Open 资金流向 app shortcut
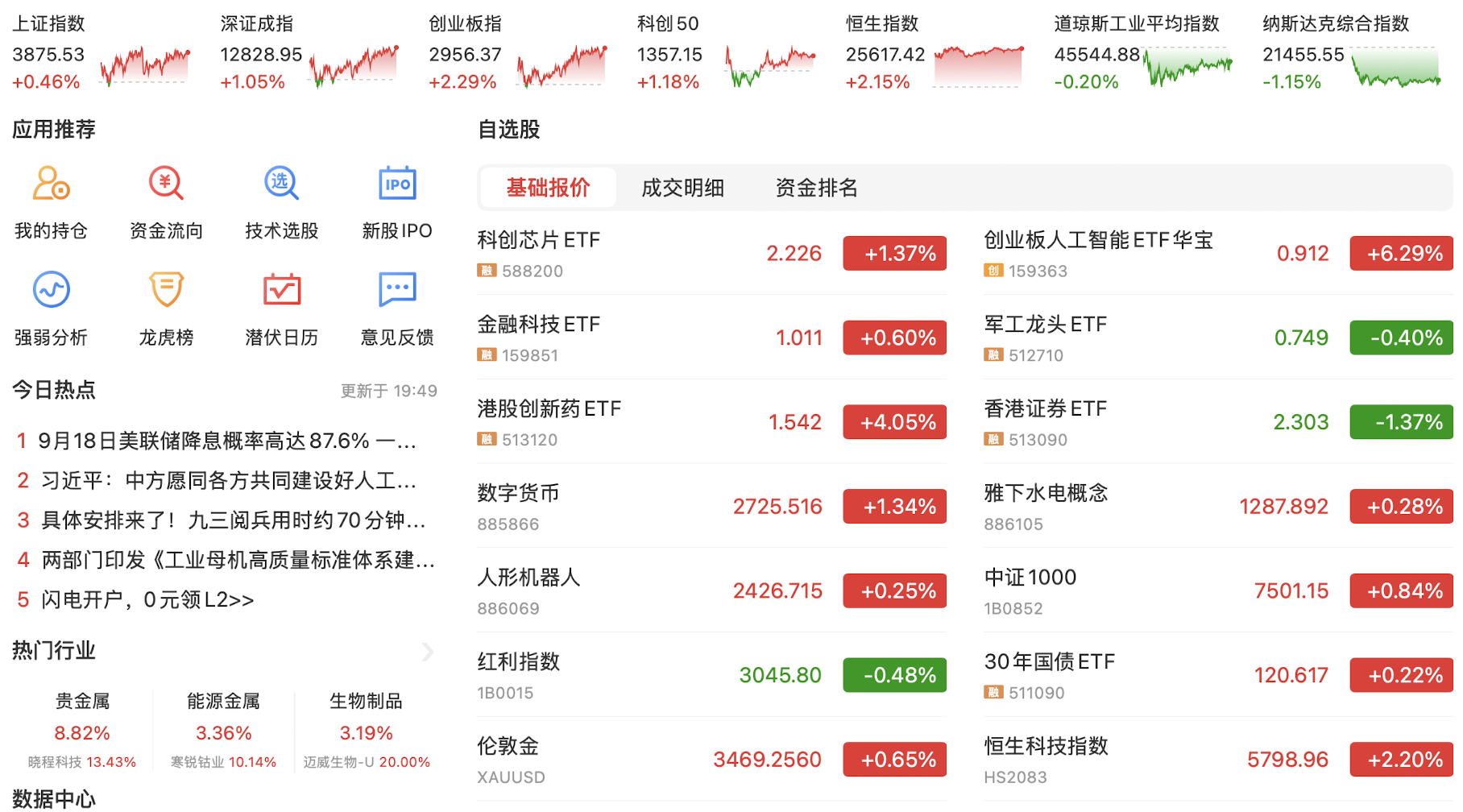1463x812 pixels. (x=166, y=201)
